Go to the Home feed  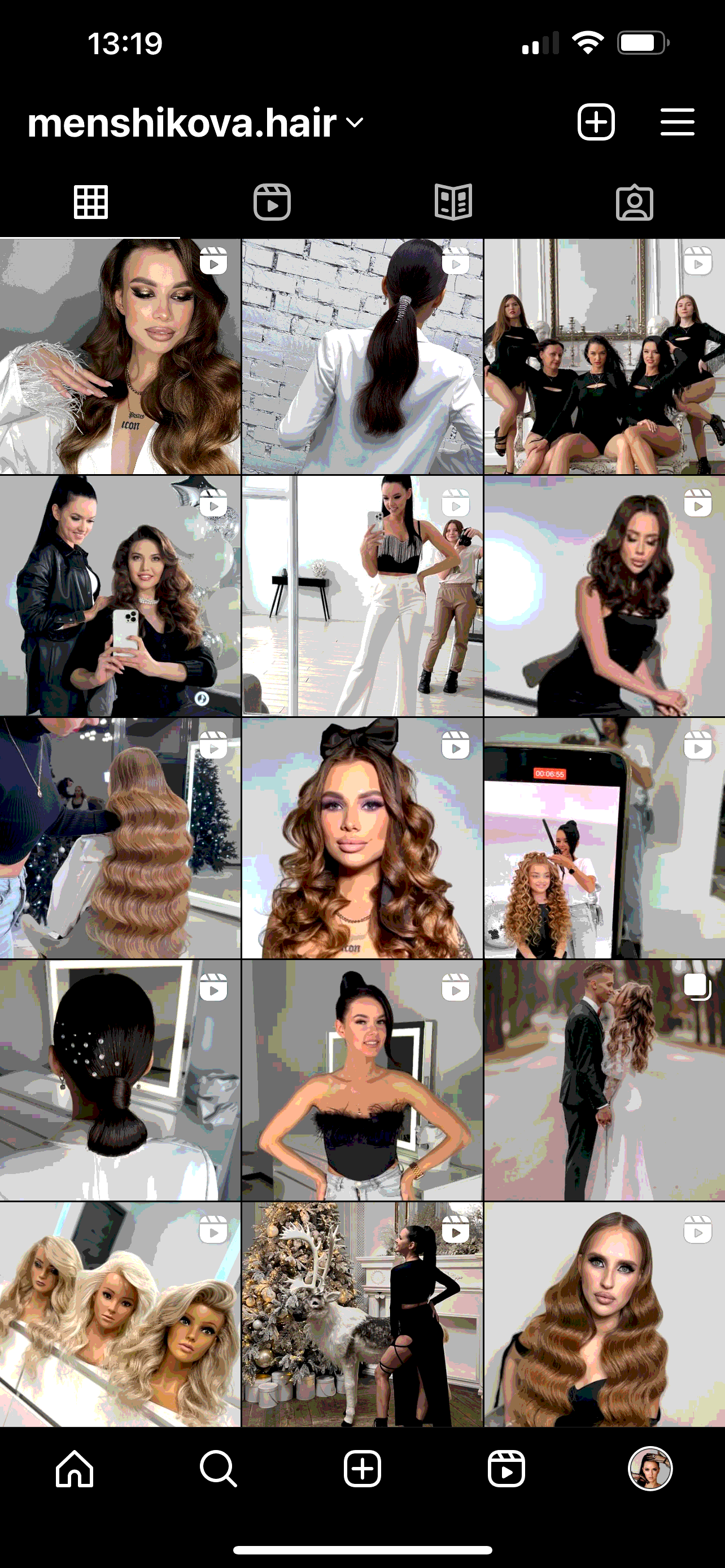point(75,1469)
